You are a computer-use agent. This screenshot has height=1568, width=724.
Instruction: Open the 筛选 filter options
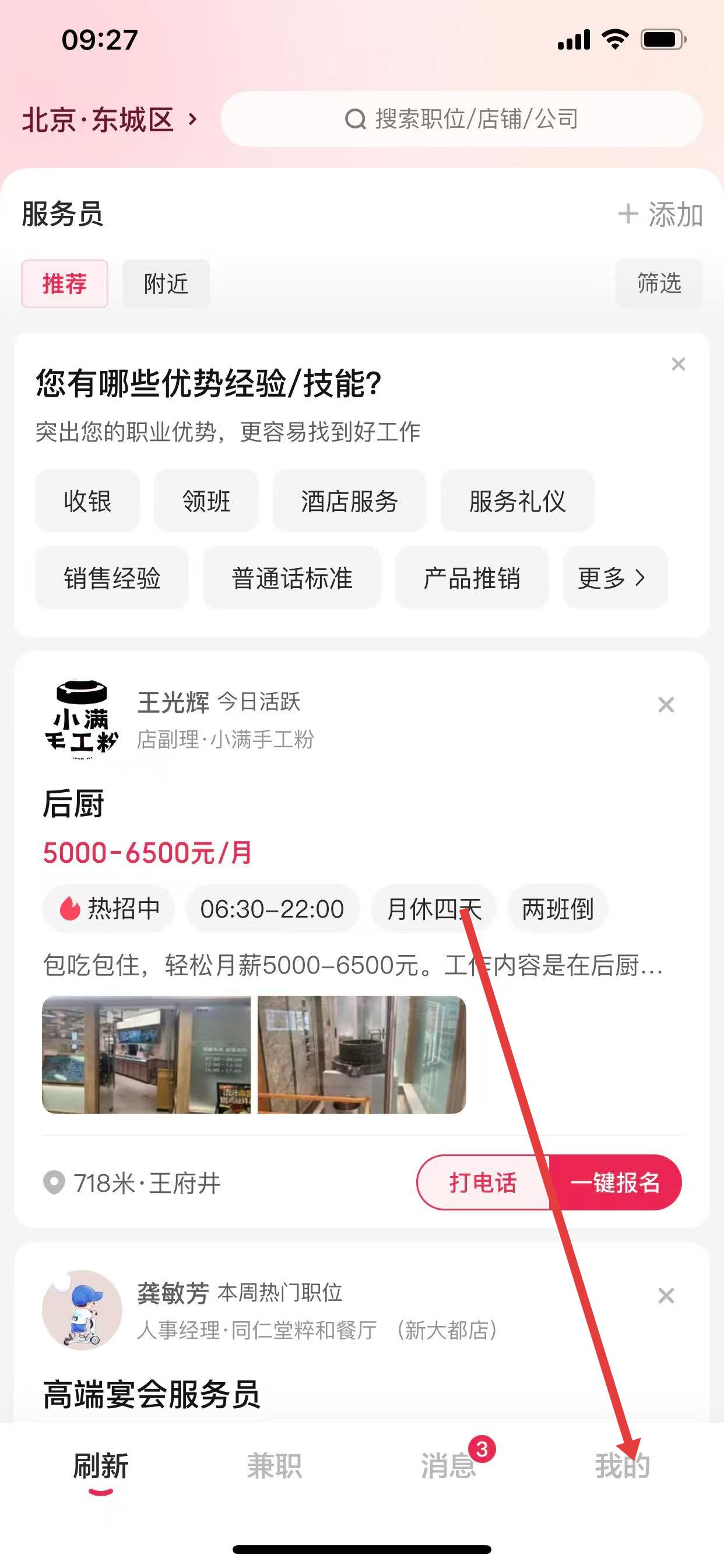658,283
